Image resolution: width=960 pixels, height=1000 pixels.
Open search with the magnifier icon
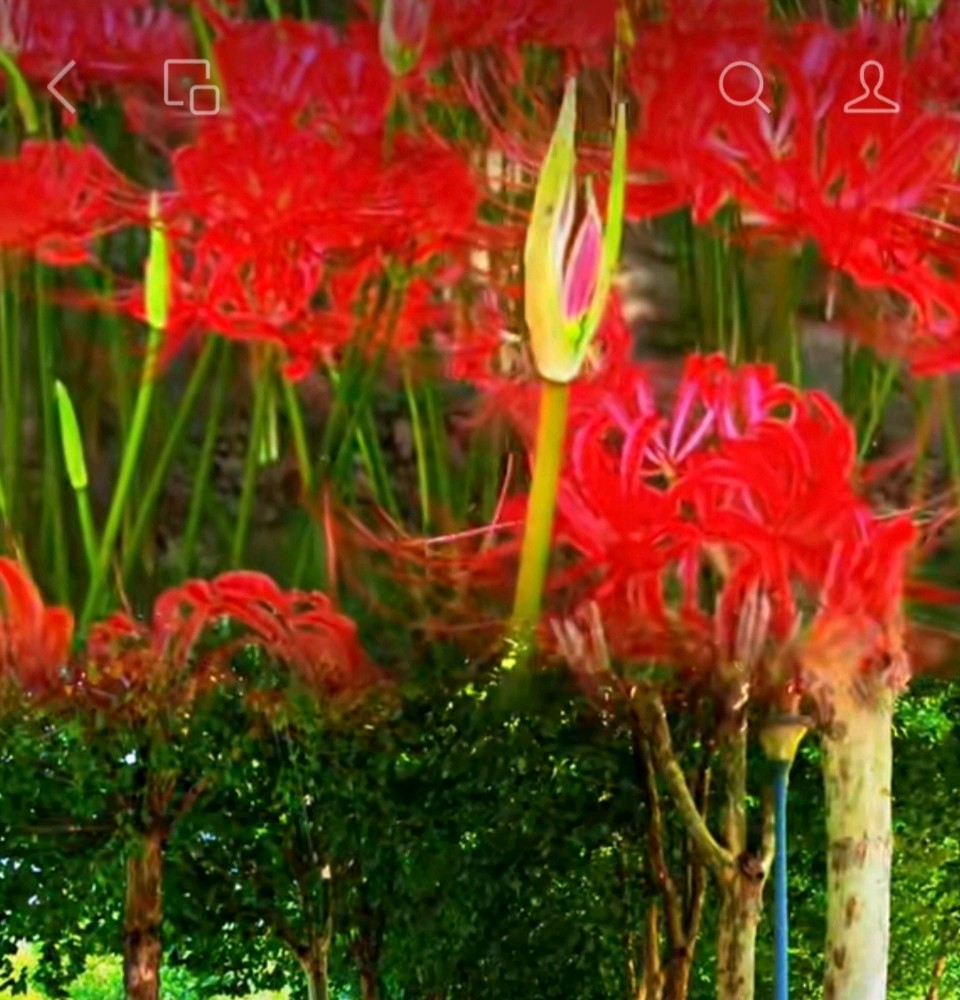click(x=744, y=87)
